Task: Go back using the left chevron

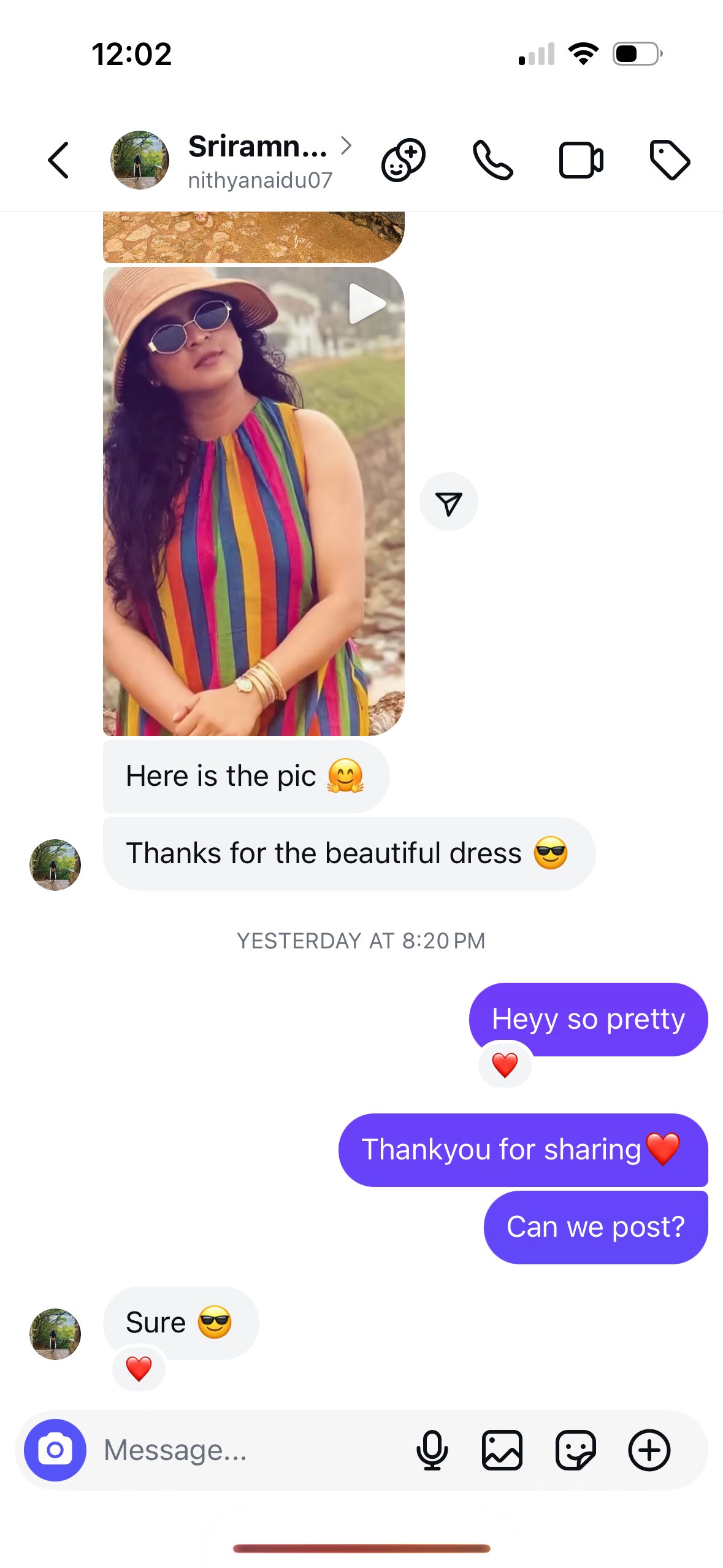Action: click(x=58, y=160)
